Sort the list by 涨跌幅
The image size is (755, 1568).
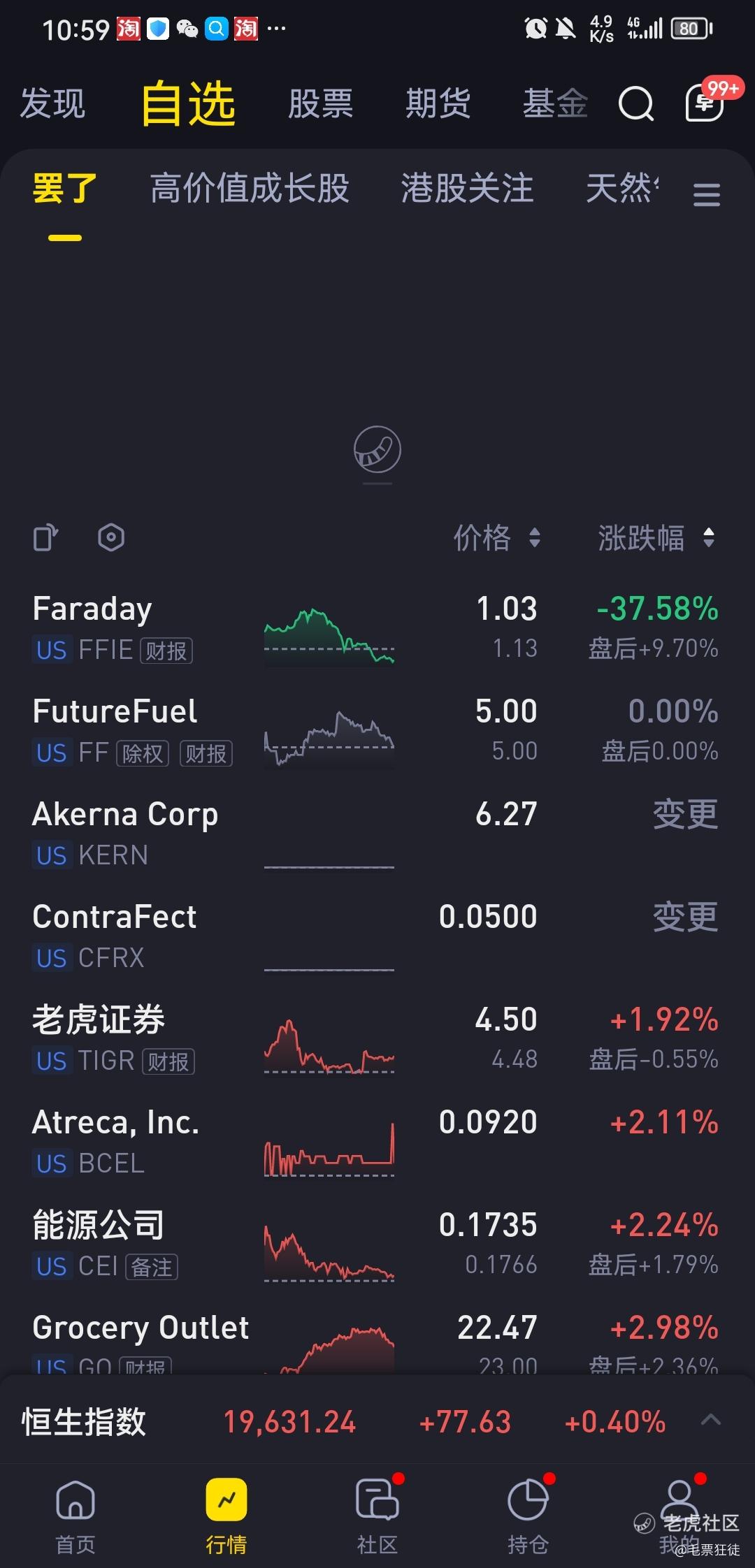click(656, 537)
